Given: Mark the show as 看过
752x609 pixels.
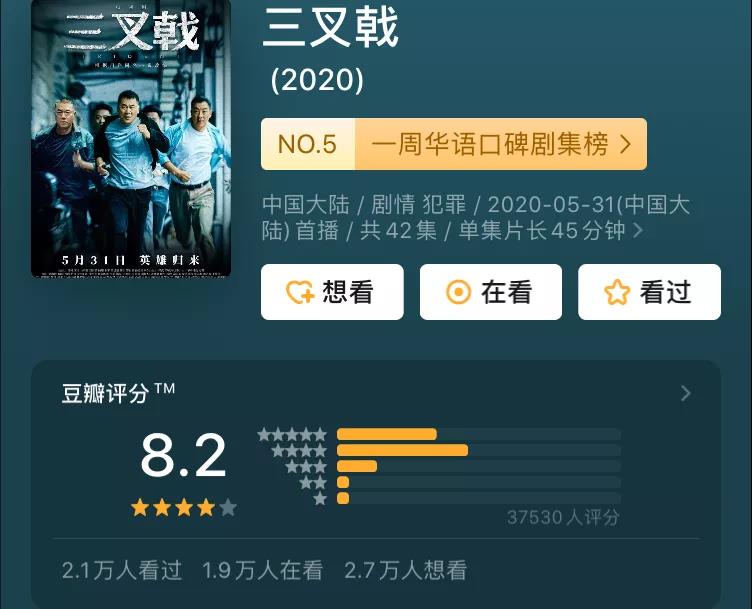Looking at the screenshot, I should tap(649, 292).
